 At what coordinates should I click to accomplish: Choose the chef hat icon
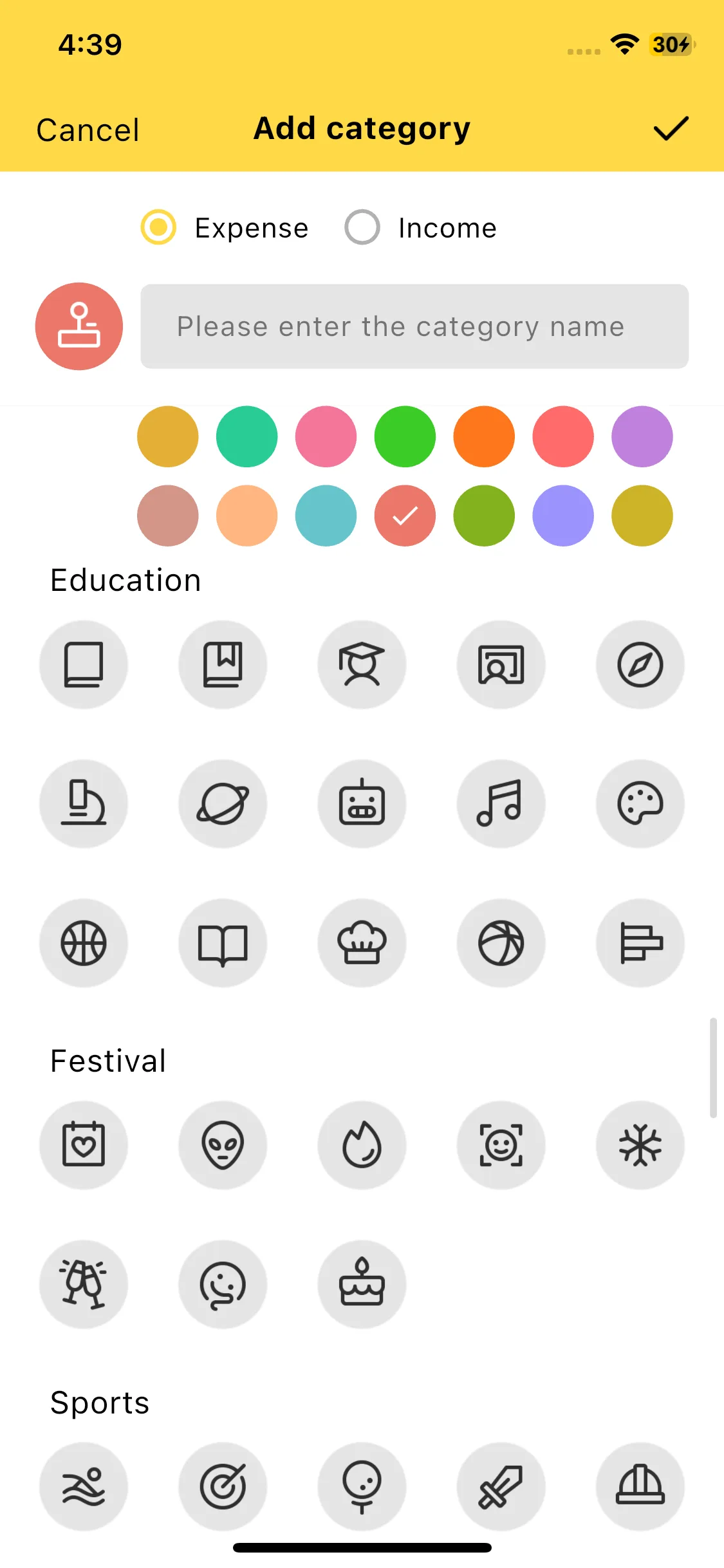[362, 943]
